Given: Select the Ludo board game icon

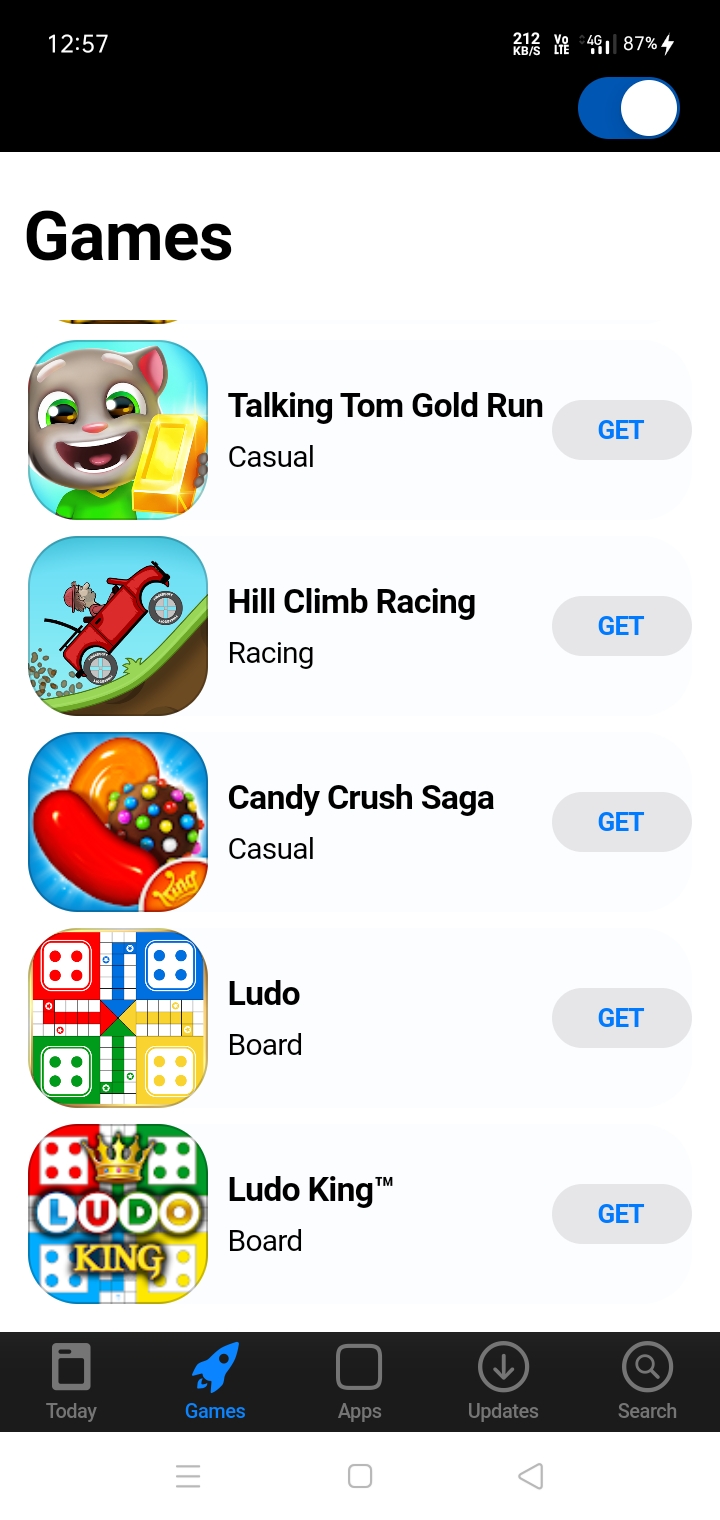Looking at the screenshot, I should pos(117,1017).
